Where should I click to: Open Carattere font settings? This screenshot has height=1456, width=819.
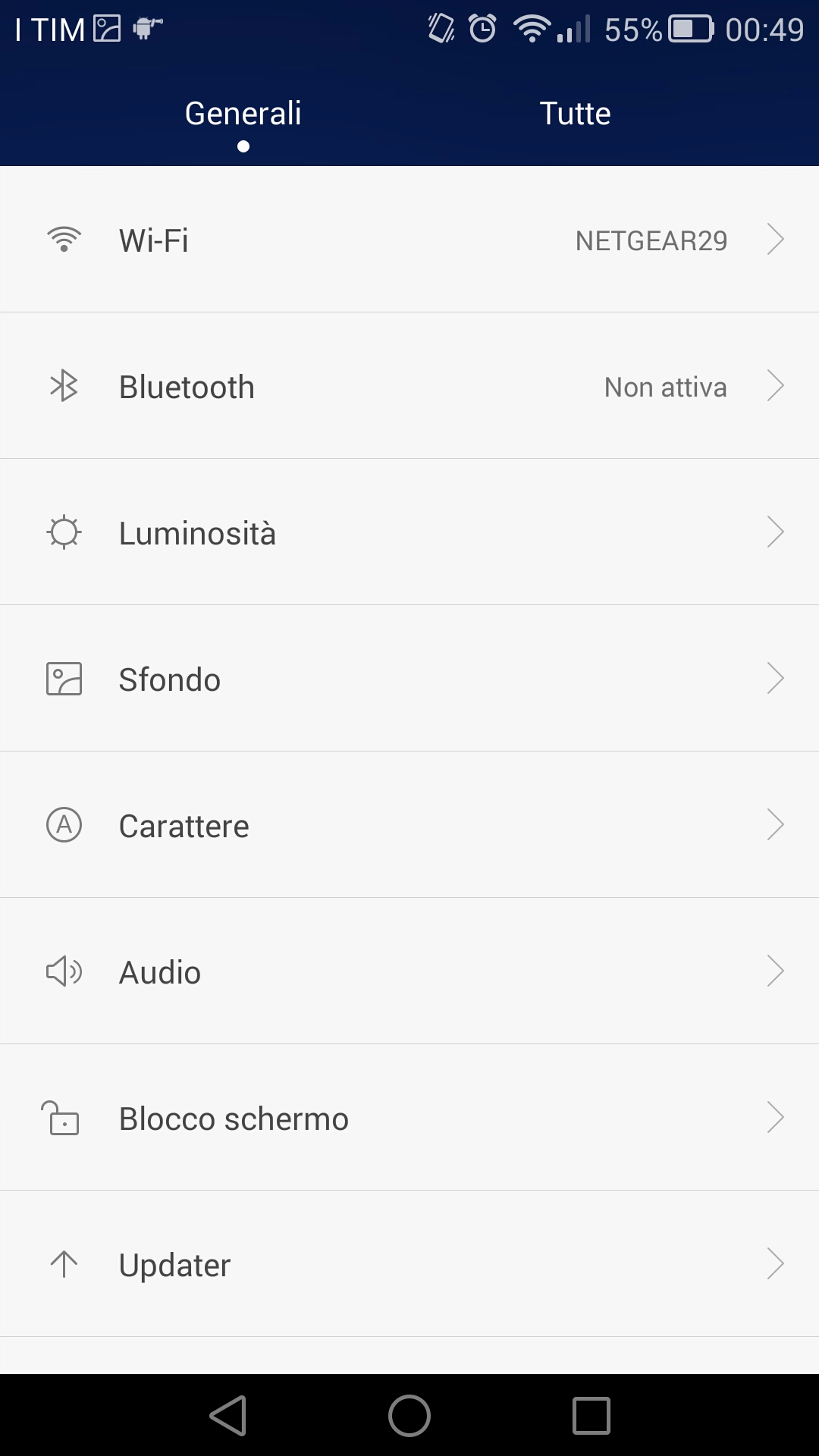coord(409,825)
